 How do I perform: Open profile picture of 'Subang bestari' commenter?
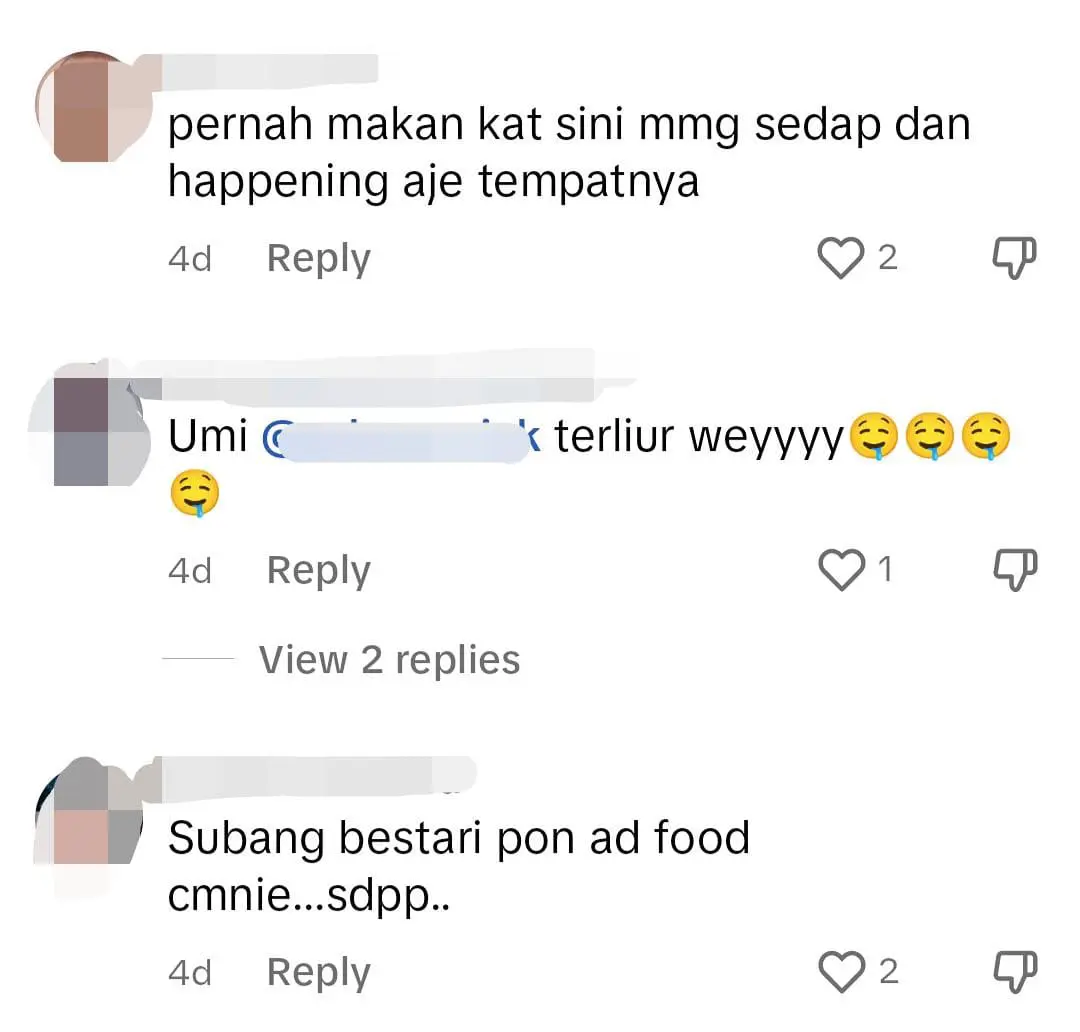(x=85, y=810)
